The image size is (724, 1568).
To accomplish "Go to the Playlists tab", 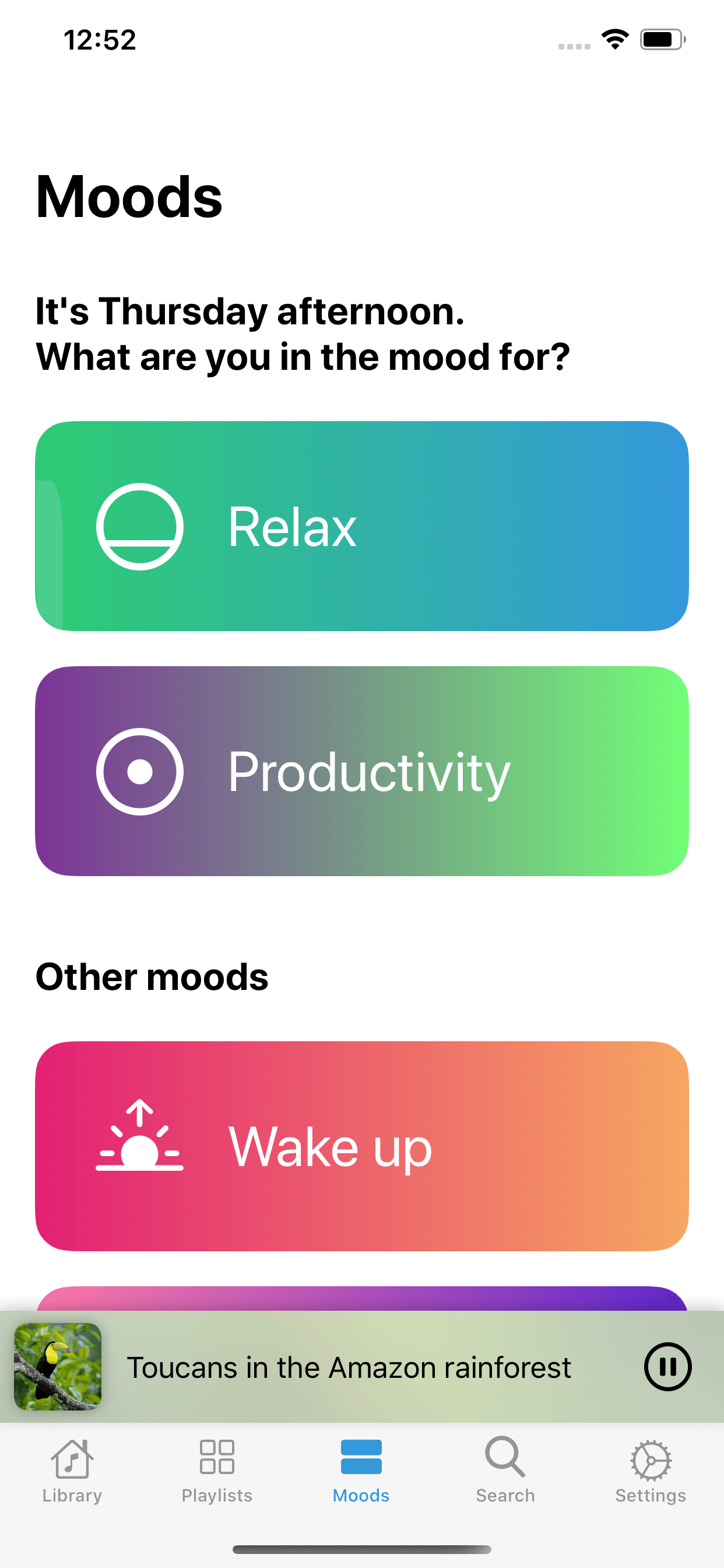I will [217, 1471].
